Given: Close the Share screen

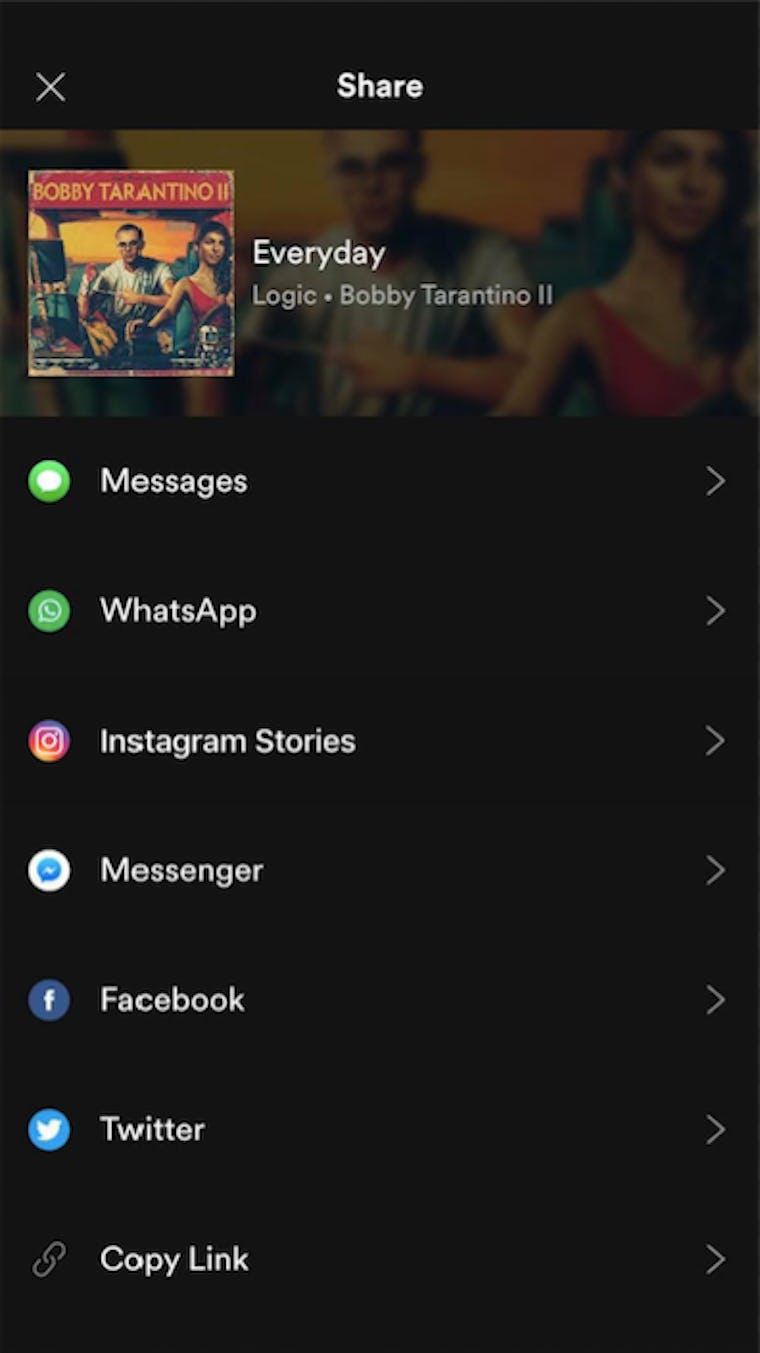Looking at the screenshot, I should click(50, 87).
